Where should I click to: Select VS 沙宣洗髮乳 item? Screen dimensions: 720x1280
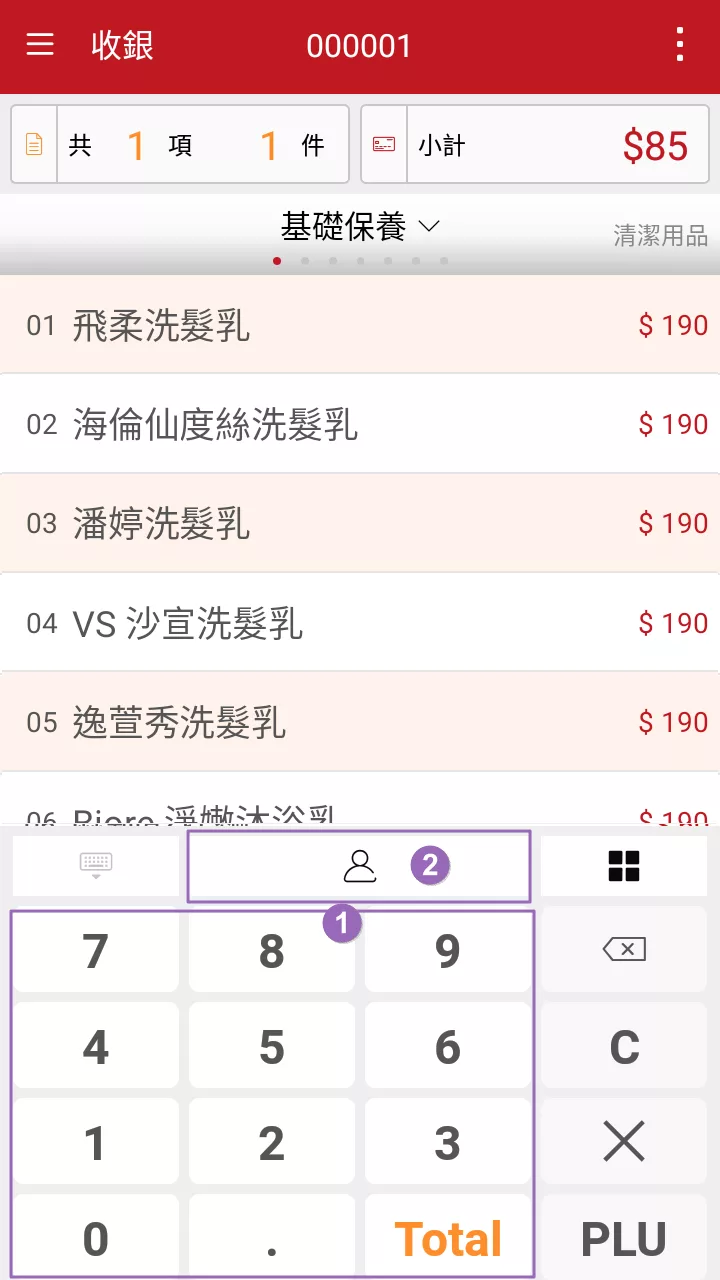pyautogui.click(x=360, y=623)
